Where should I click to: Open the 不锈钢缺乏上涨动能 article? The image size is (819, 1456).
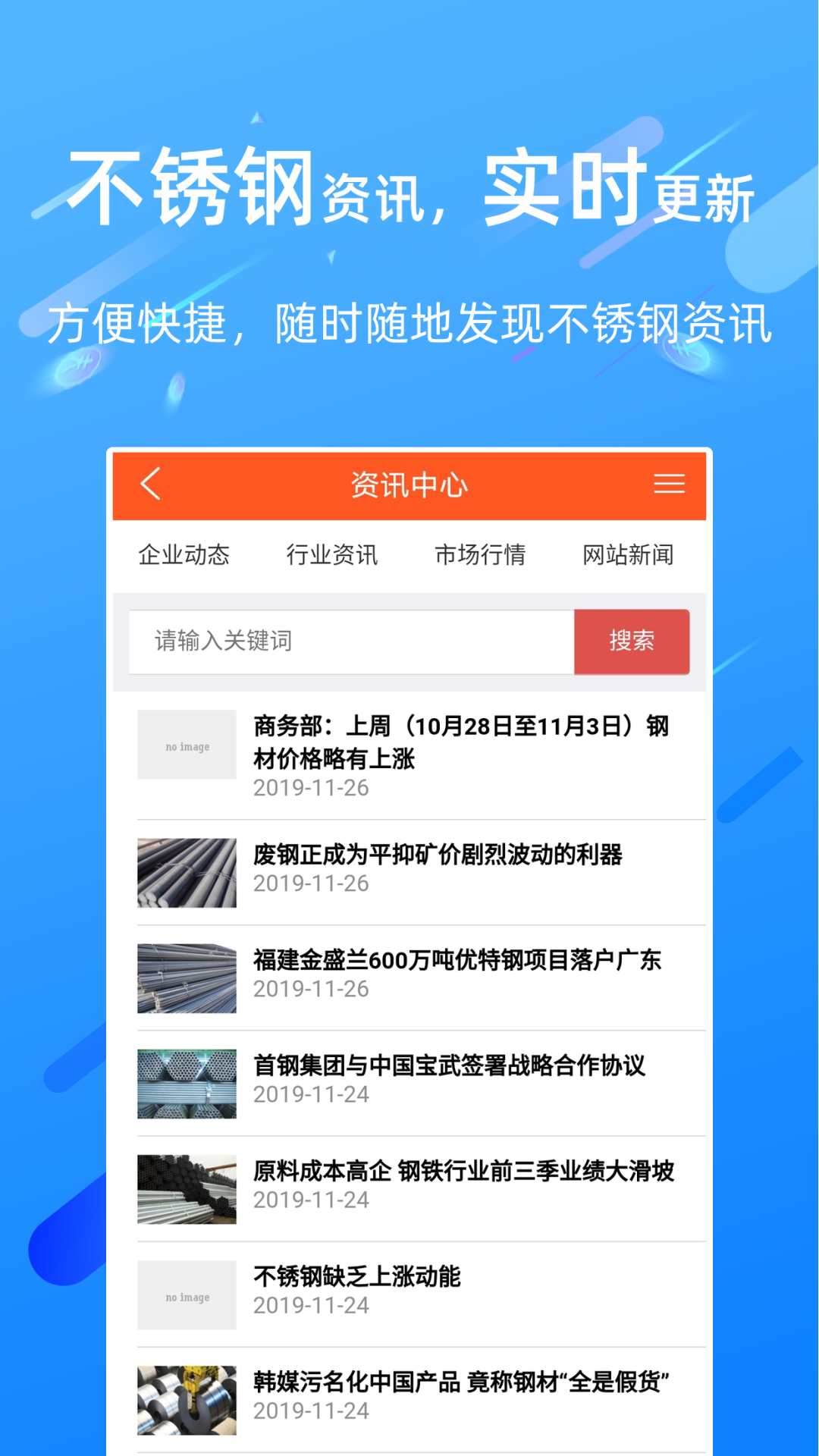[x=356, y=1276]
